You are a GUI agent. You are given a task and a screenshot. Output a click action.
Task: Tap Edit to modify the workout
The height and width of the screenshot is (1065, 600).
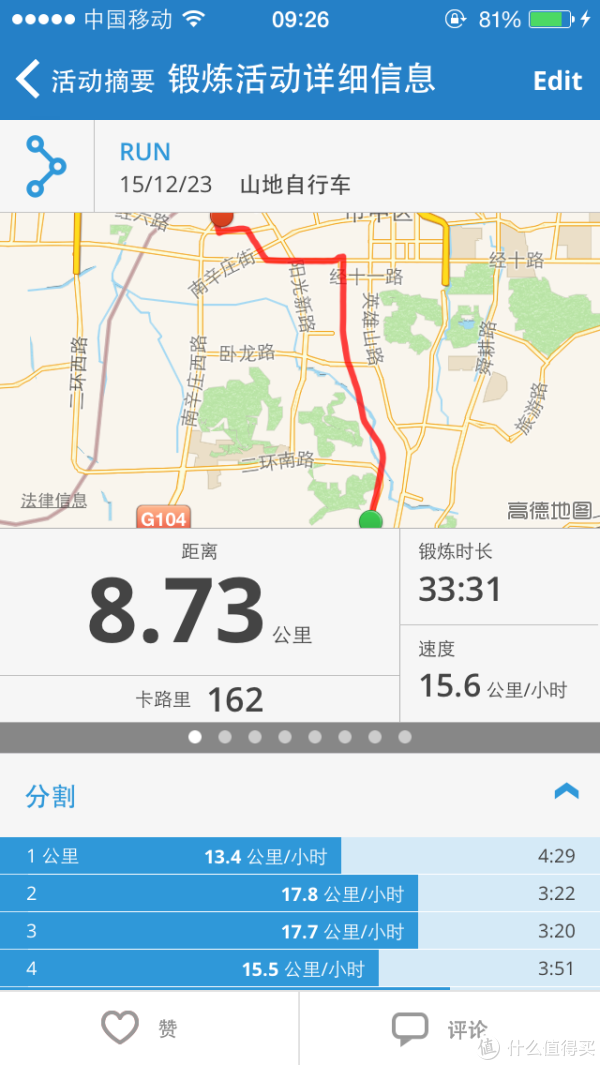click(x=557, y=81)
